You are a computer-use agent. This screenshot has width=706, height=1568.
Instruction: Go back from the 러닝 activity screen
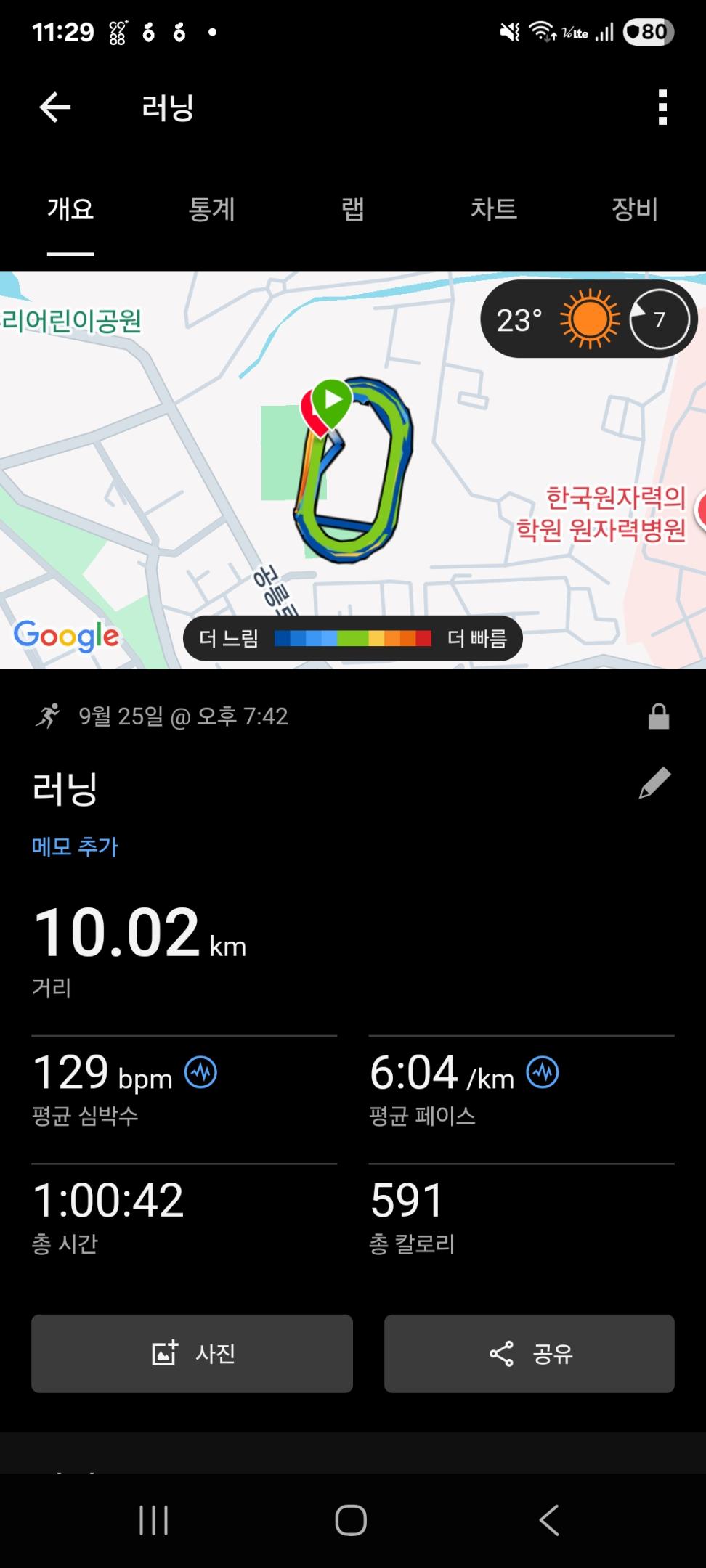point(55,107)
